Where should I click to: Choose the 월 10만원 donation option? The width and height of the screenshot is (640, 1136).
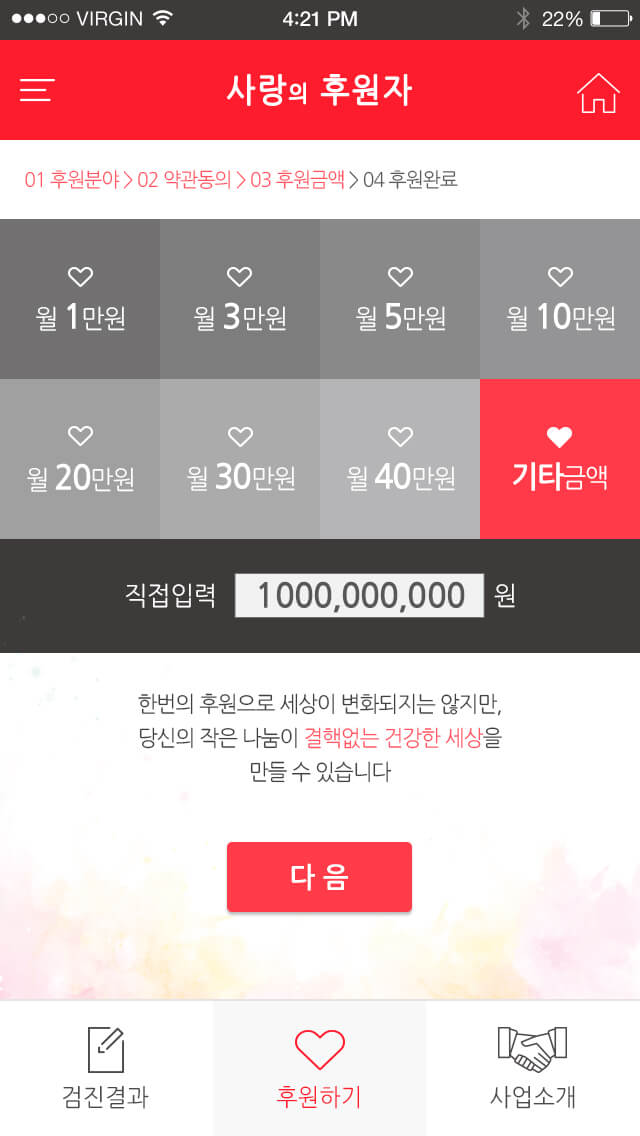click(x=560, y=300)
